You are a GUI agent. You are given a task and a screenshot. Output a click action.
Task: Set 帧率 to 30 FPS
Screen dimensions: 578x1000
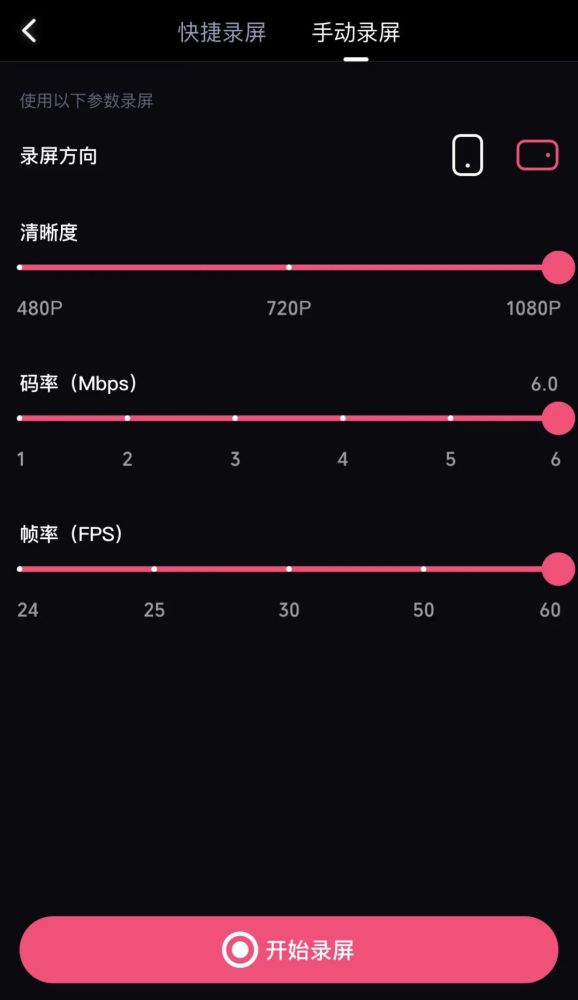[289, 569]
